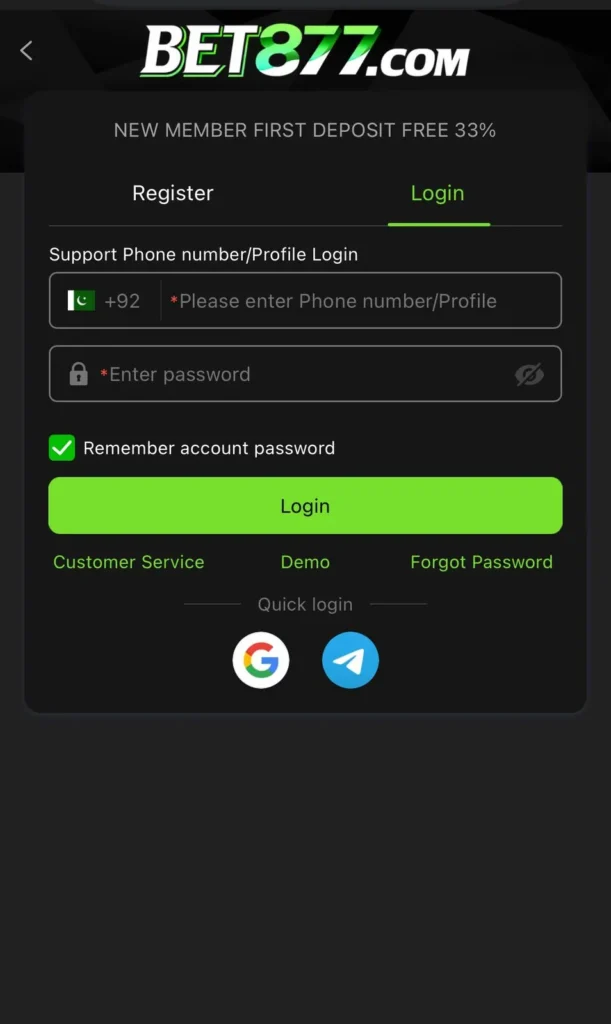Select the Login tab
Viewport: 611px width, 1024px height.
pyautogui.click(x=437, y=193)
